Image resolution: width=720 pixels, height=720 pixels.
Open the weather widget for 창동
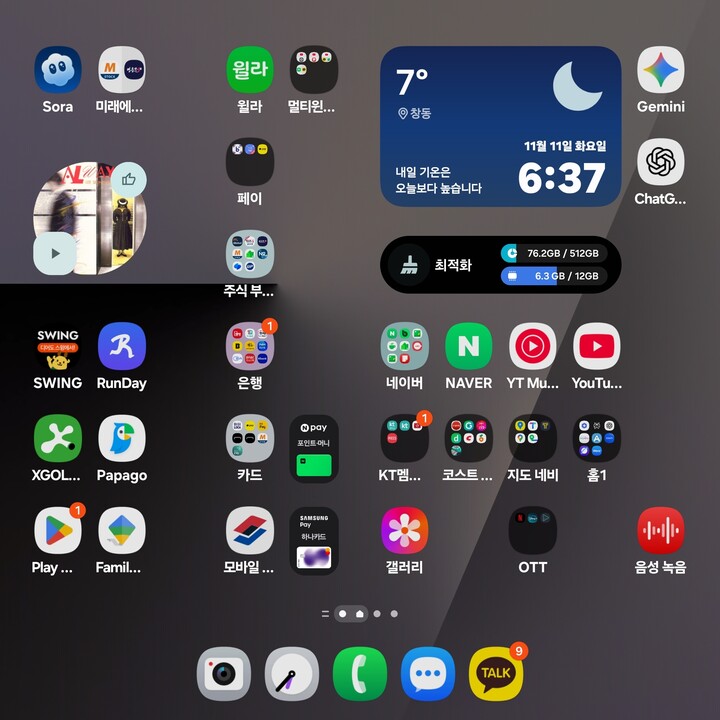coord(500,126)
